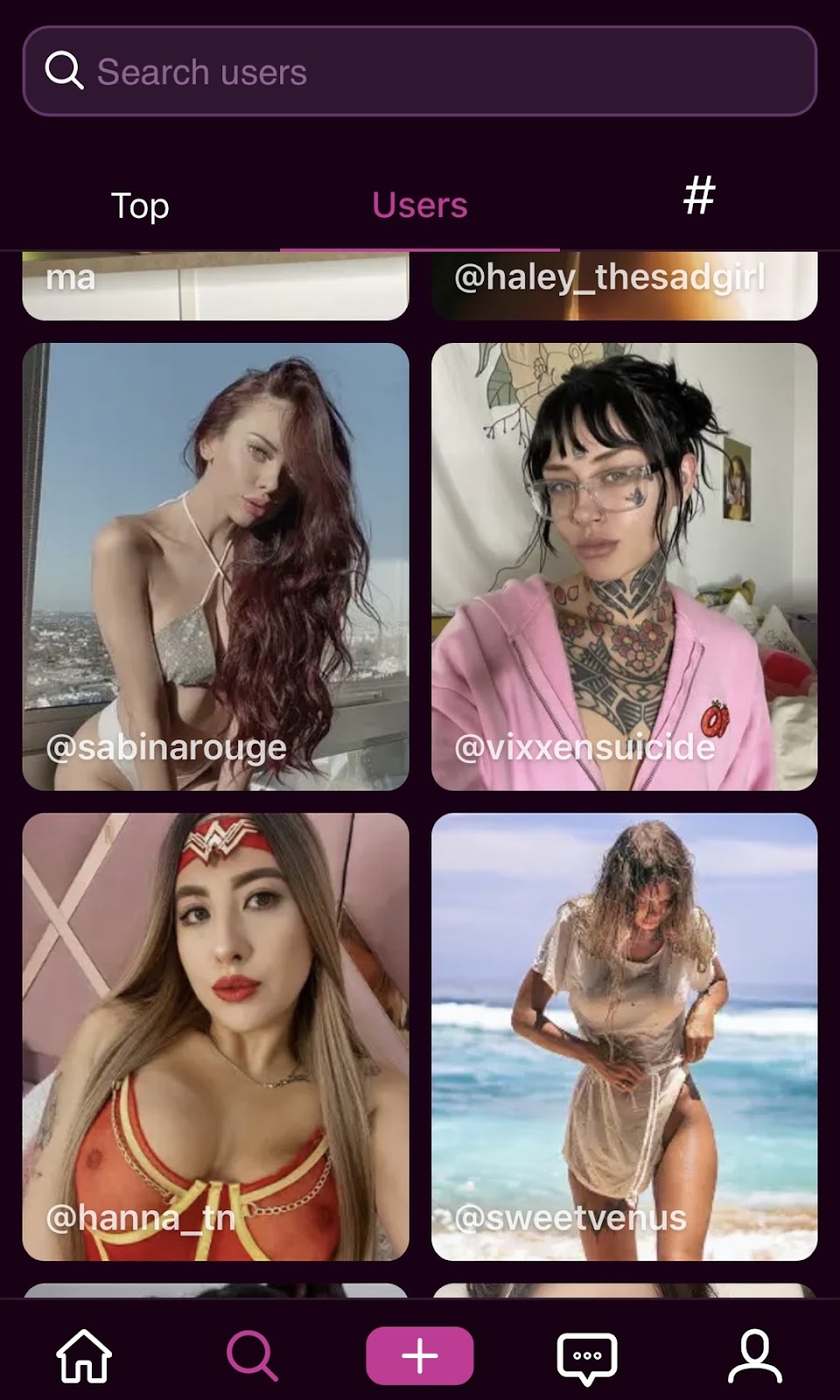Select the Users tab

[420, 206]
